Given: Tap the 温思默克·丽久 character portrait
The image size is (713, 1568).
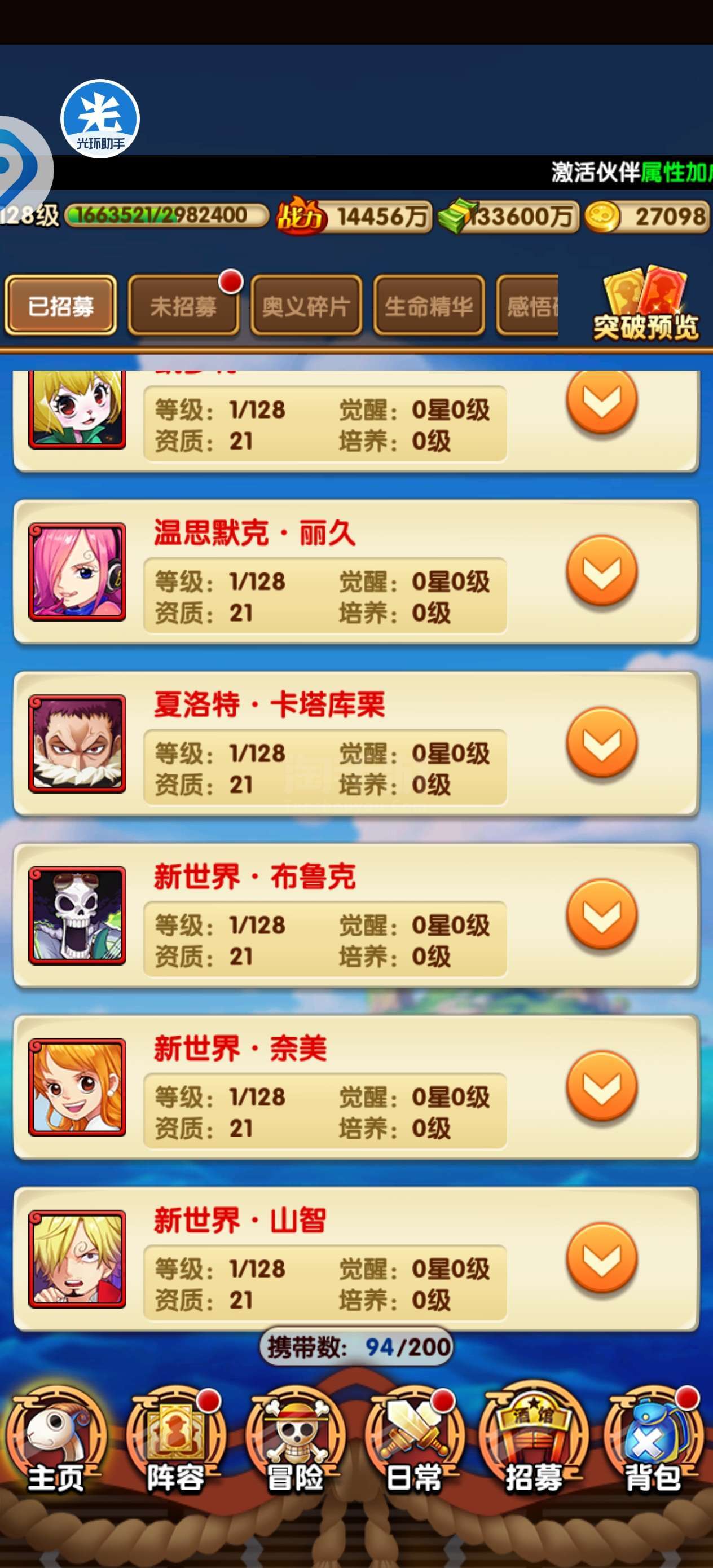Looking at the screenshot, I should (77, 572).
